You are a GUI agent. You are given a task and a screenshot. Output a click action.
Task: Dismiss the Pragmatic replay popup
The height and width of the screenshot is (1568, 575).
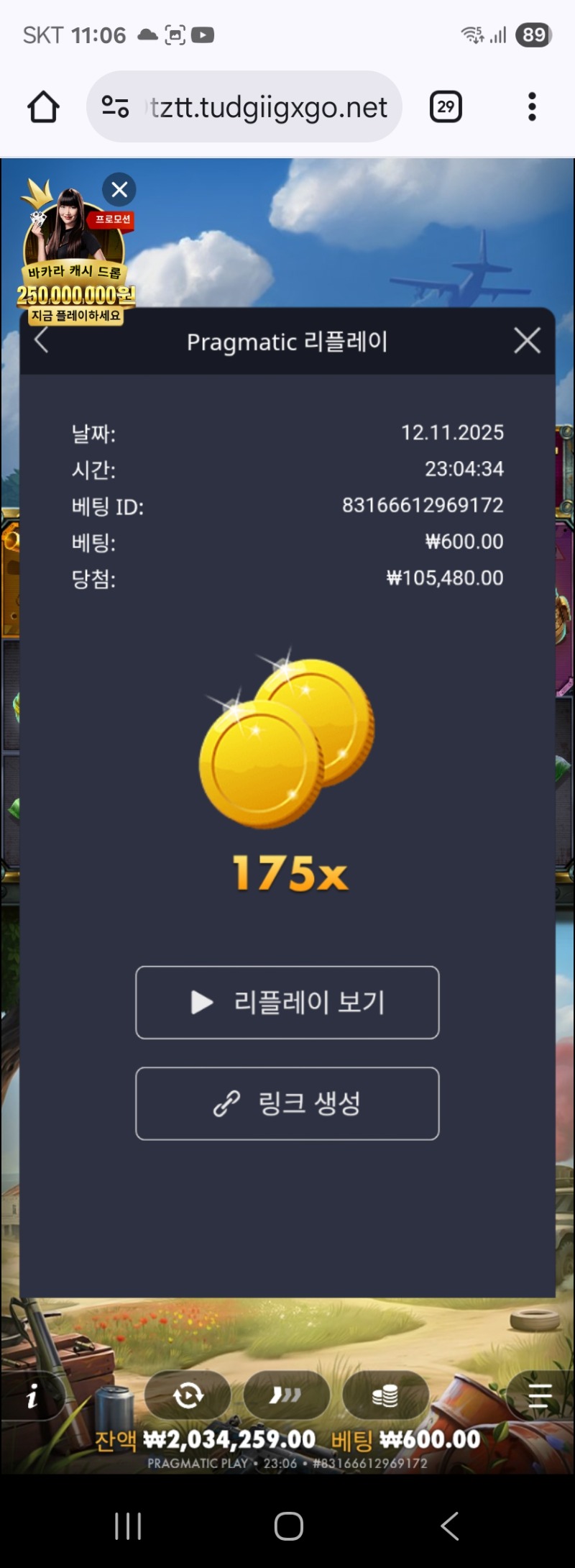click(527, 341)
